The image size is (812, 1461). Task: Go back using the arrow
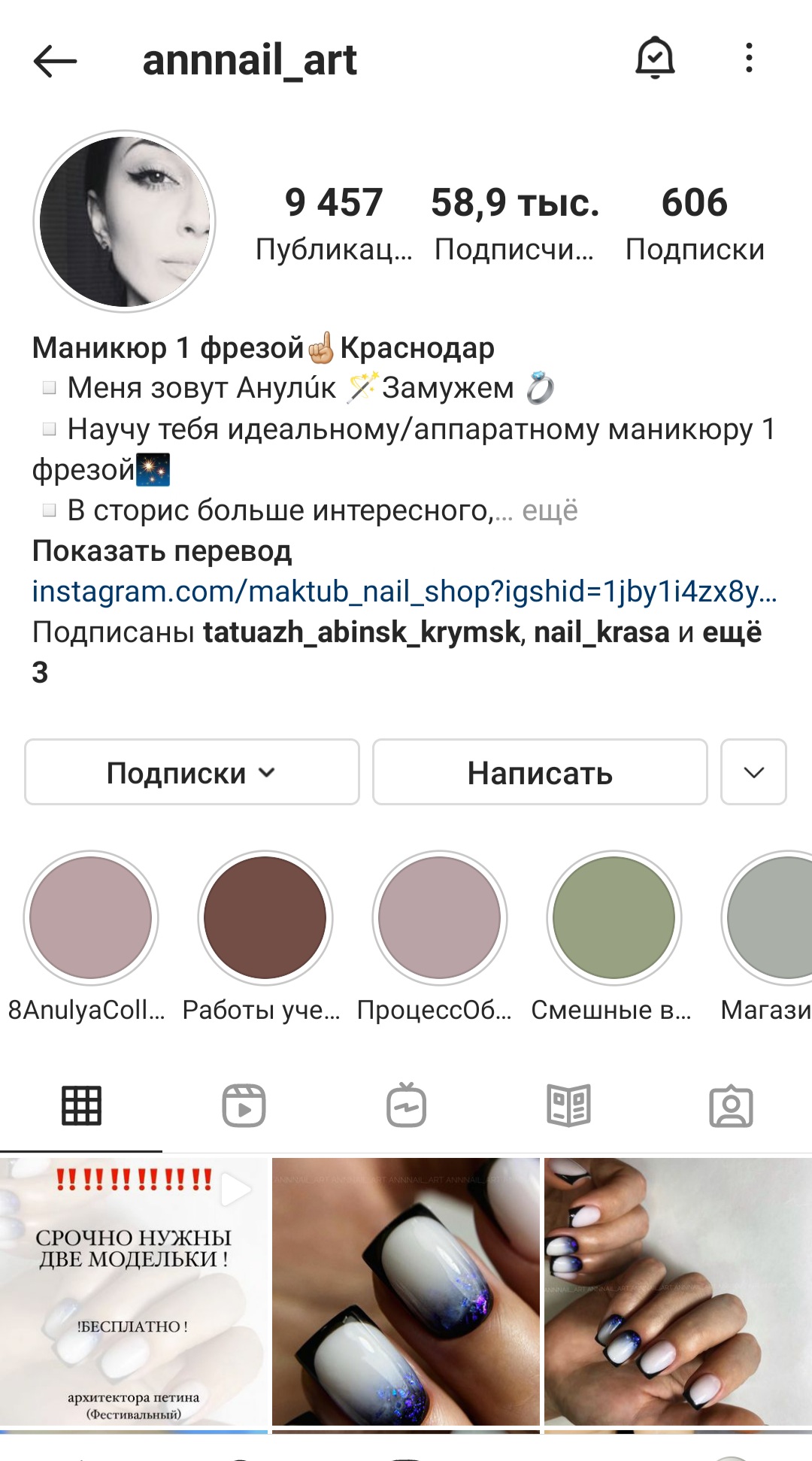click(55, 60)
